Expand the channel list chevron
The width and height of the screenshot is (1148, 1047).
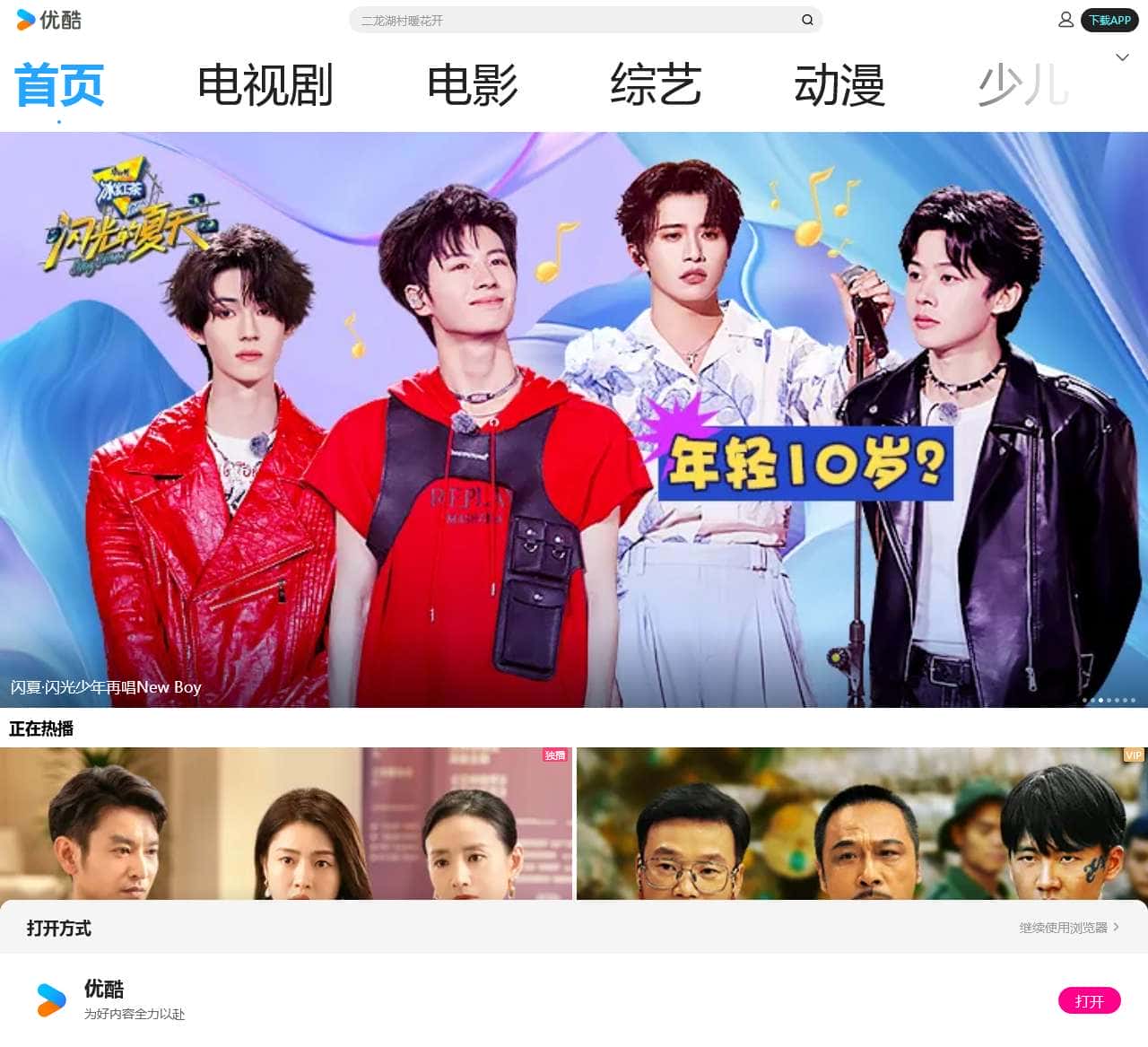[1122, 57]
